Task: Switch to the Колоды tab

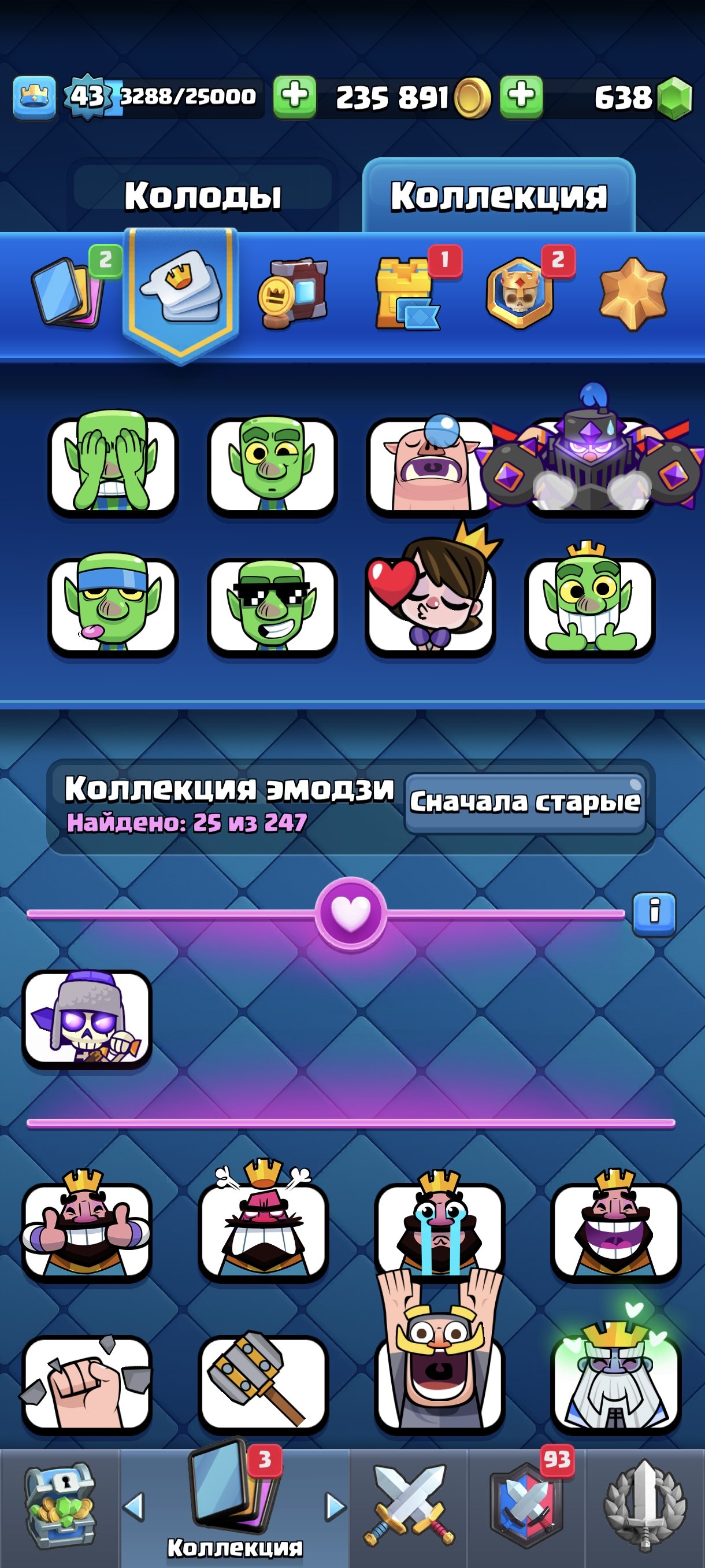Action: tap(203, 195)
